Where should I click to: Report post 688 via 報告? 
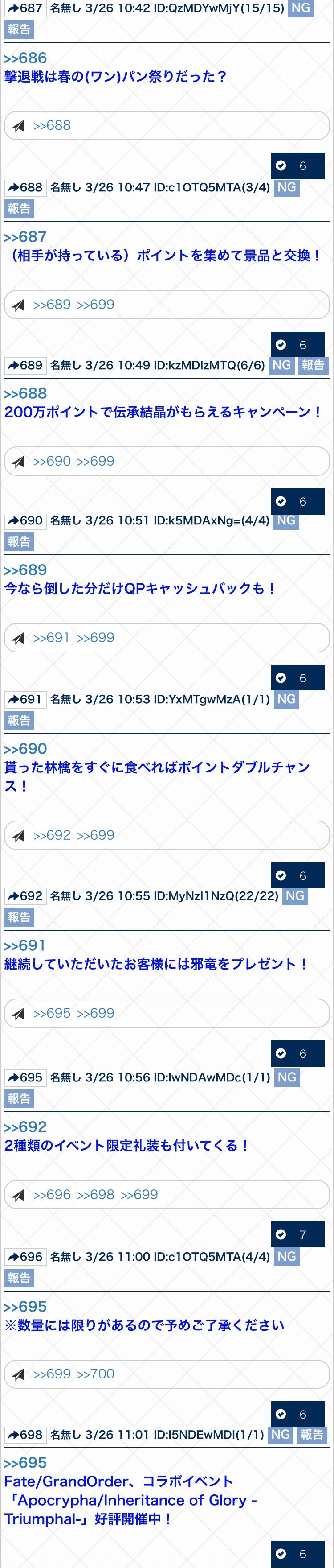point(19,208)
